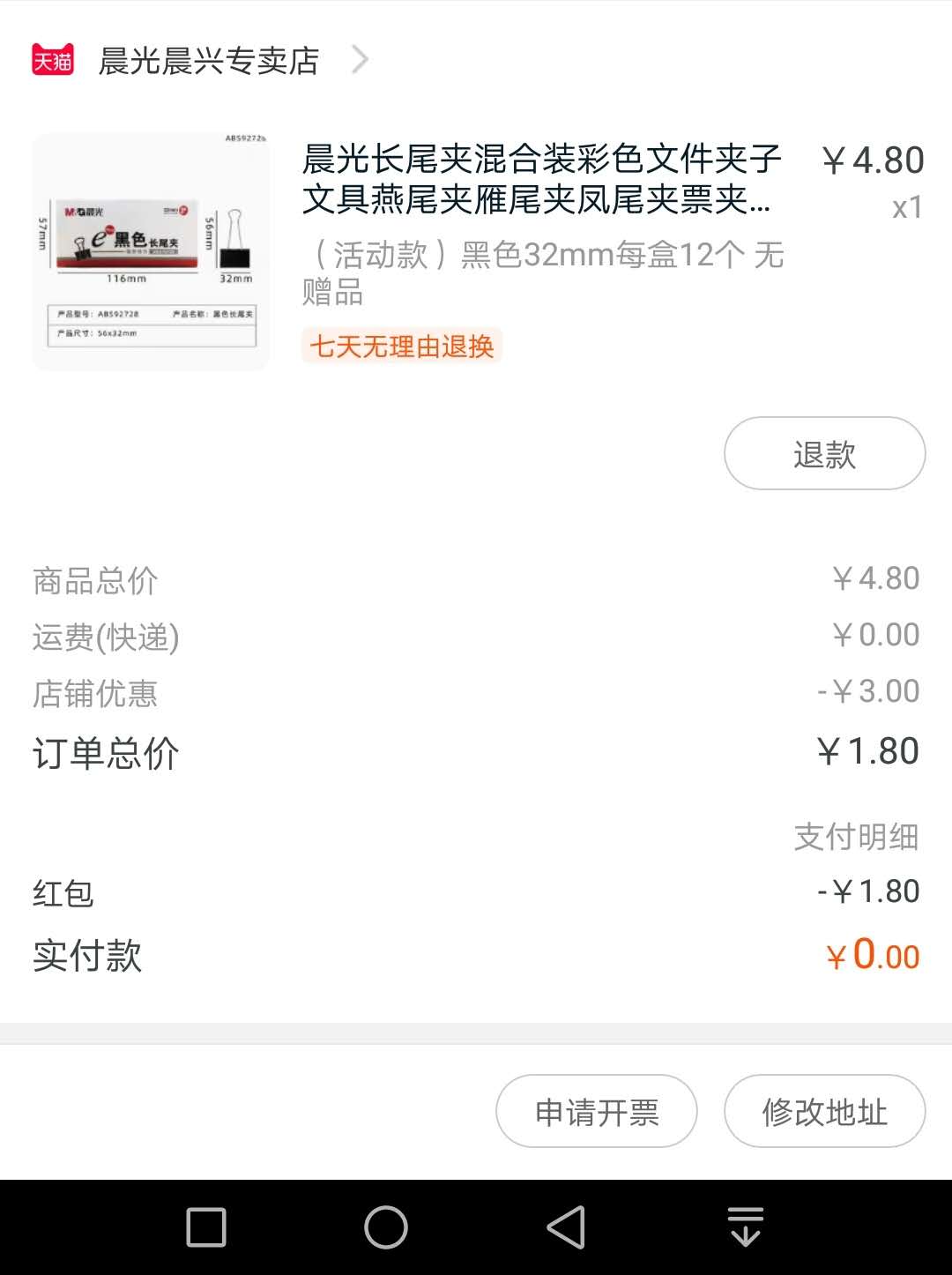
Task: Open the binder clip product thumbnail
Action: [151, 252]
